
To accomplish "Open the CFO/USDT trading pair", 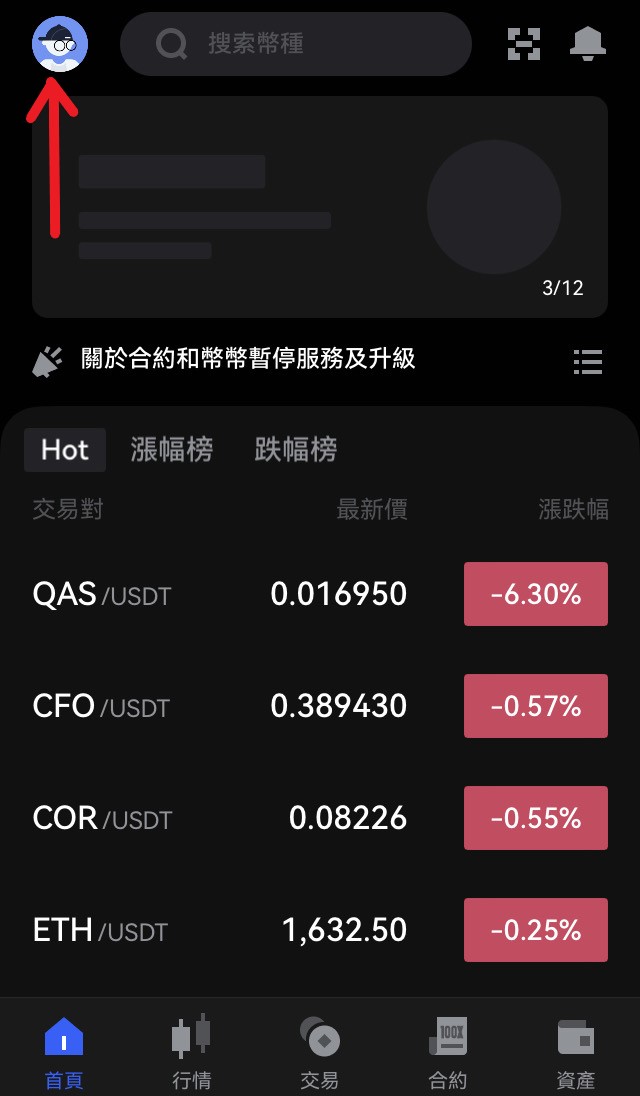I will tap(320, 706).
